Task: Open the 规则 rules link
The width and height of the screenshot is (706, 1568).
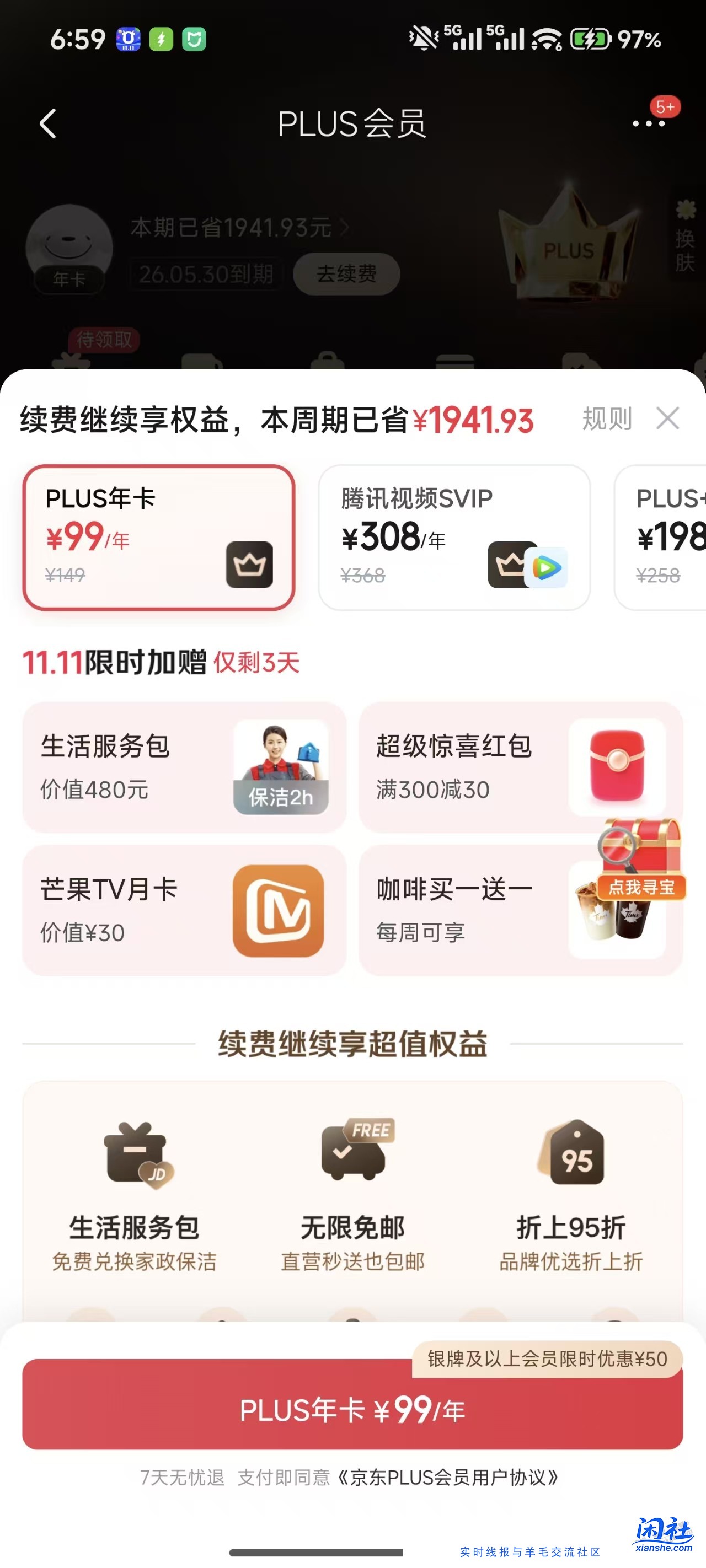Action: click(606, 419)
